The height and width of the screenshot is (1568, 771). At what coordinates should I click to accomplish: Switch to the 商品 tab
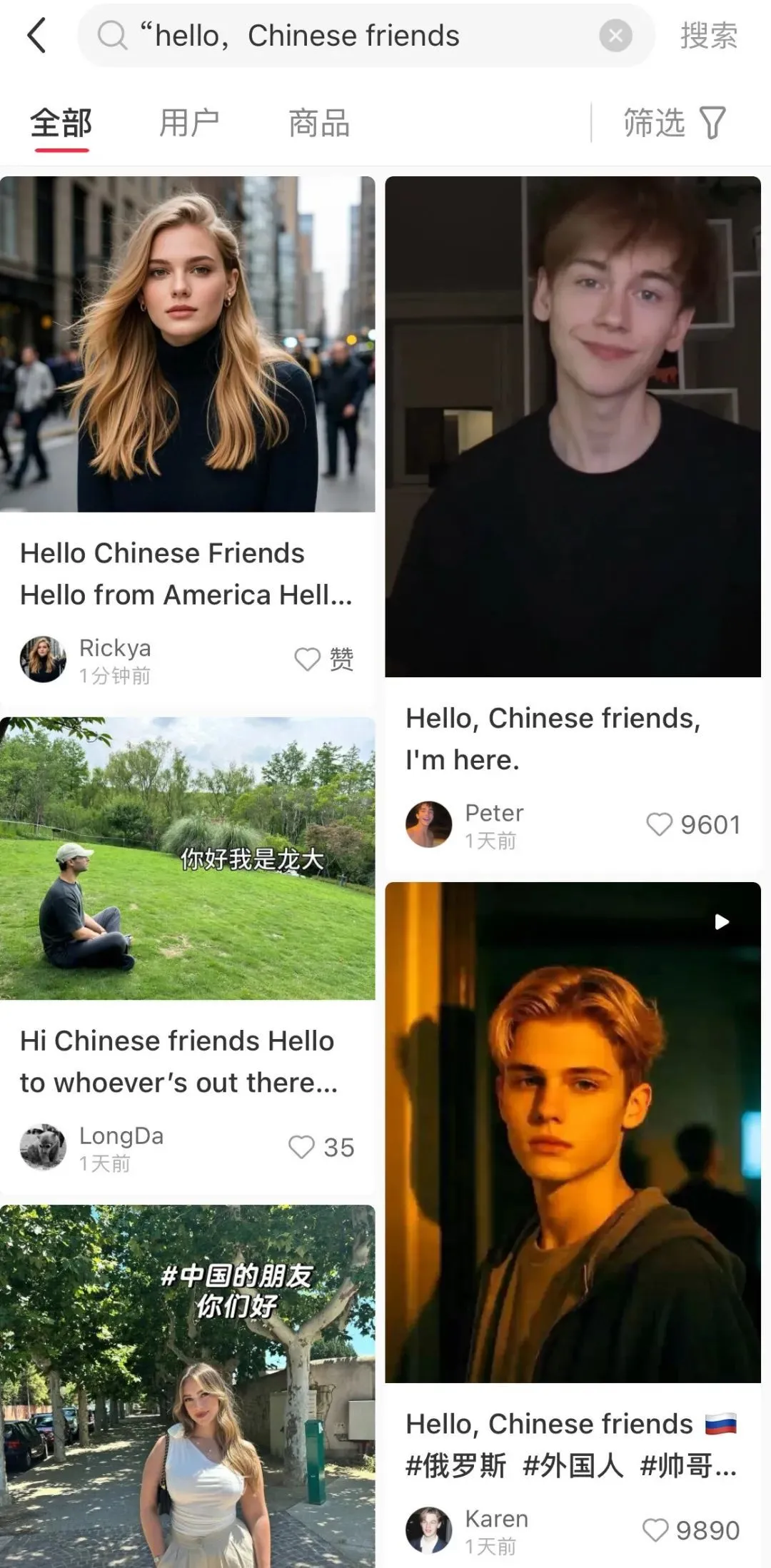318,123
